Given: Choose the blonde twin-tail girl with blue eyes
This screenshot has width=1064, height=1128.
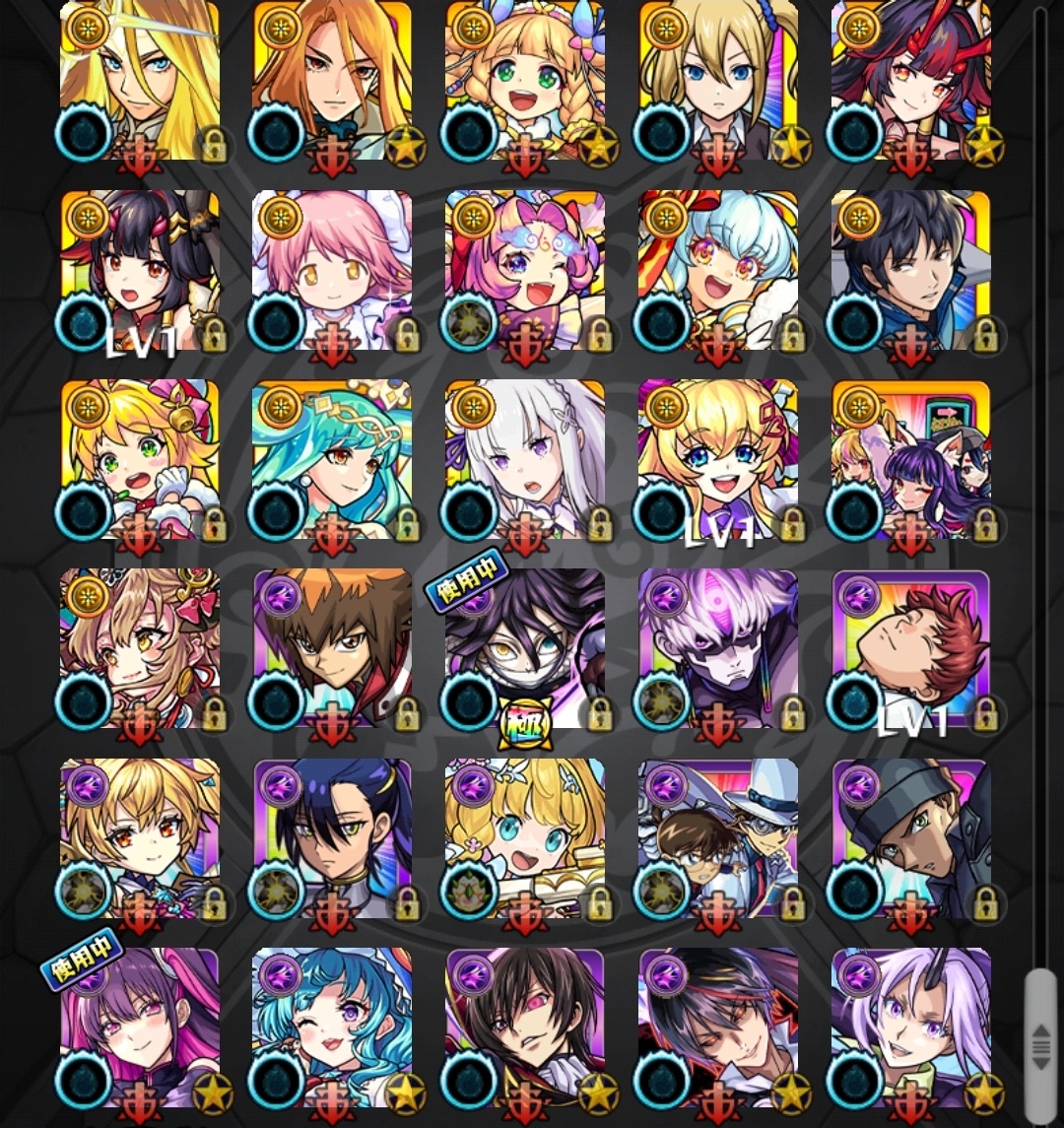Looking at the screenshot, I should pos(717,82).
